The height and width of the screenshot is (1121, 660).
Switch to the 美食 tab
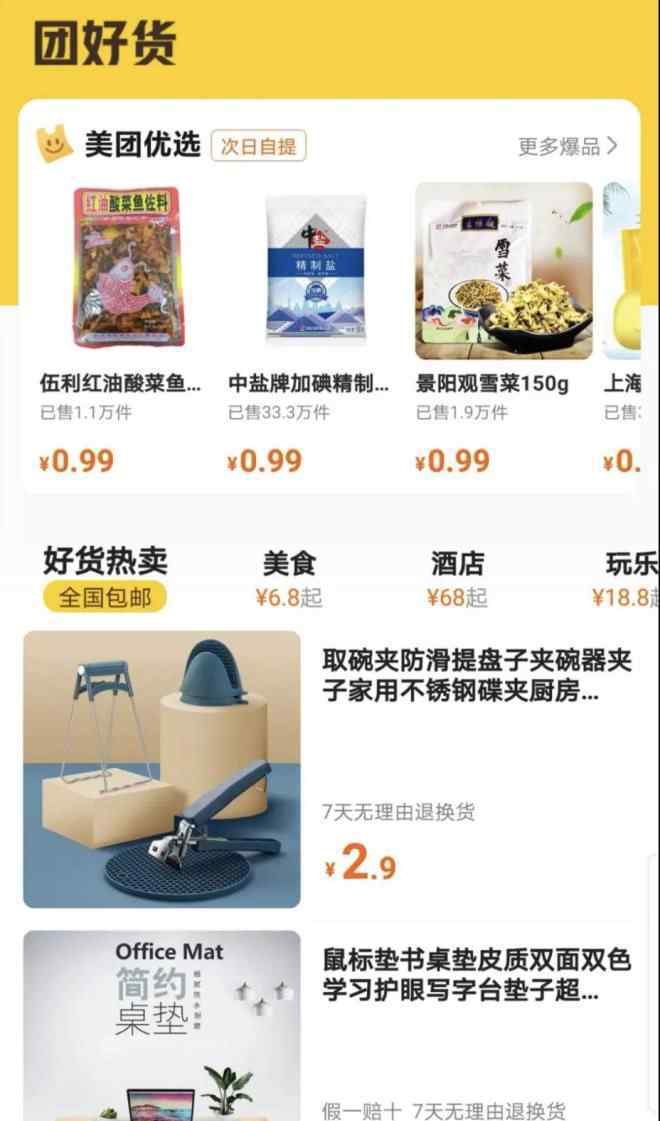click(290, 577)
